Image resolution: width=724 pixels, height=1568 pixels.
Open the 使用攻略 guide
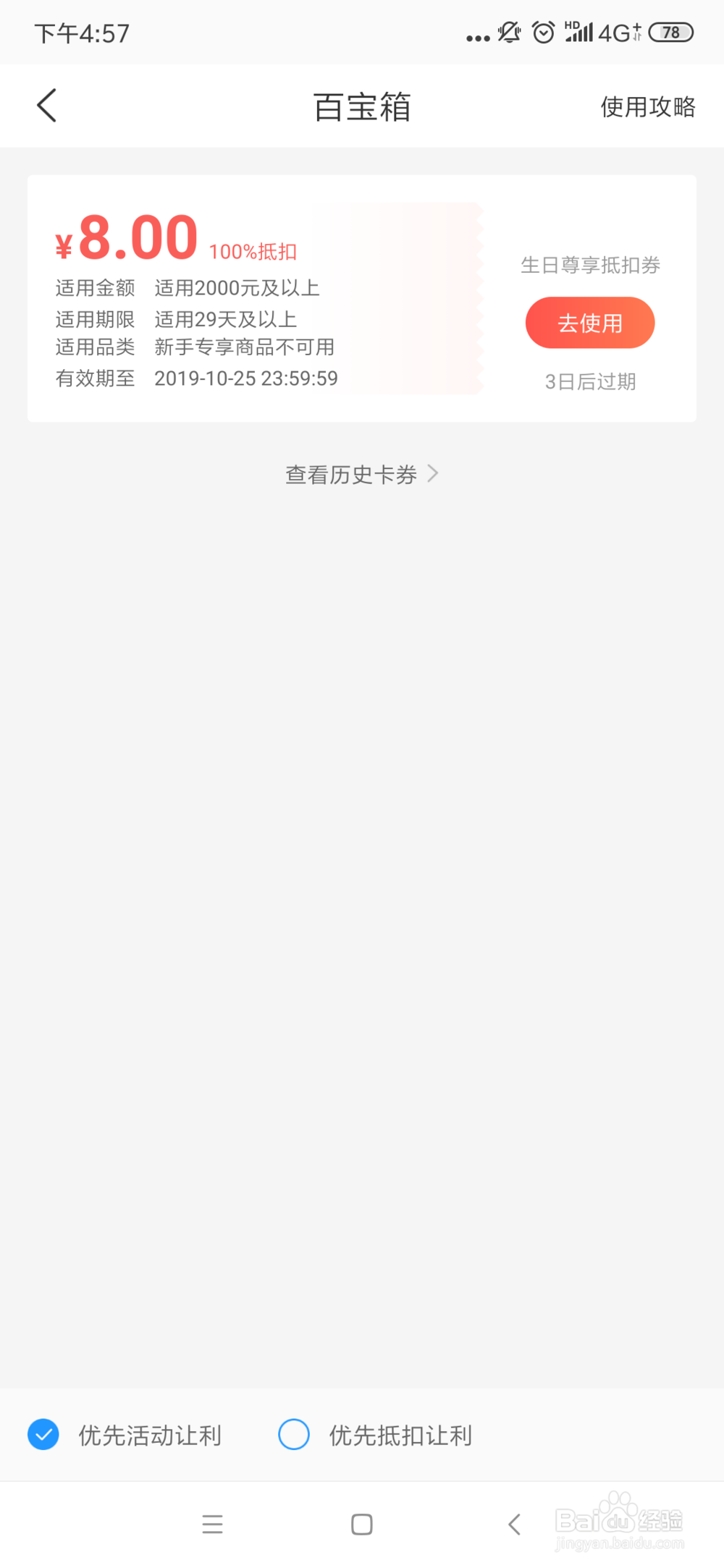(648, 107)
